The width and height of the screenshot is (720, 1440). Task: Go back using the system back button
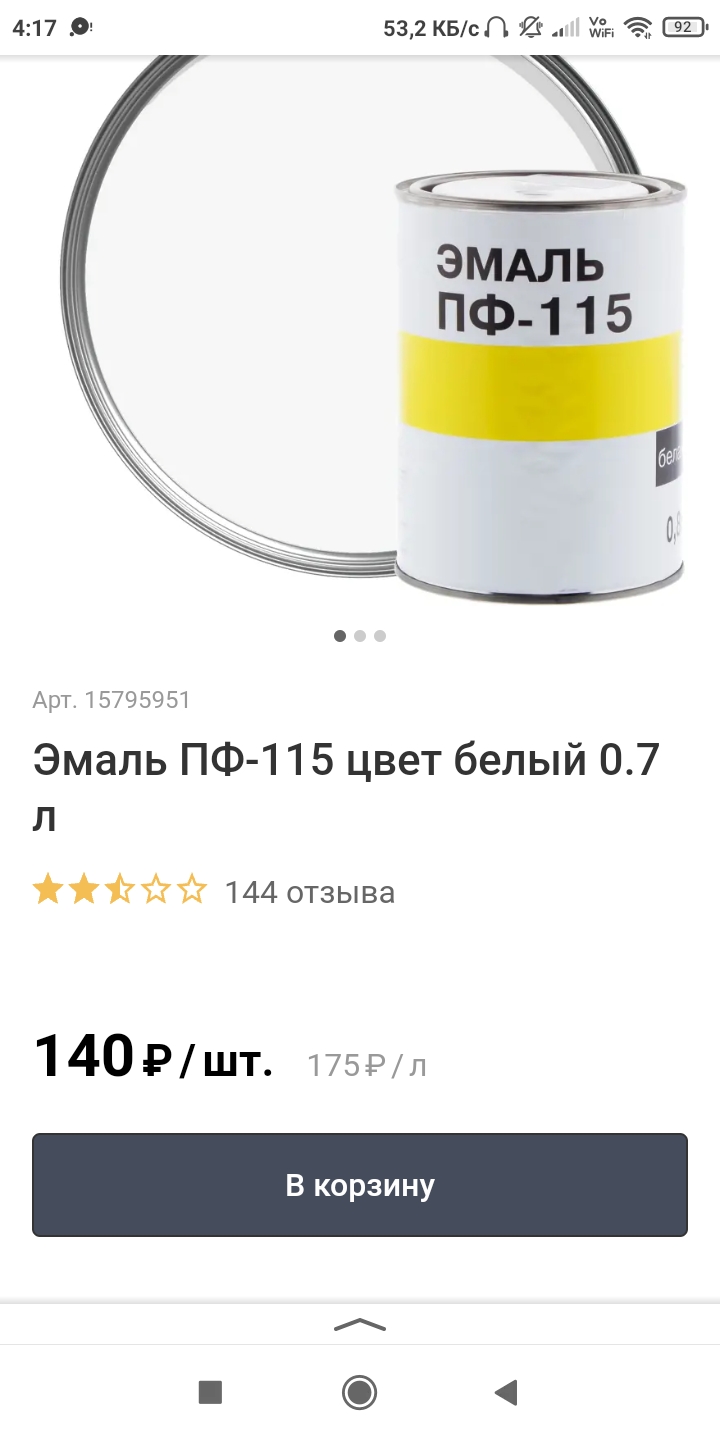point(507,1392)
